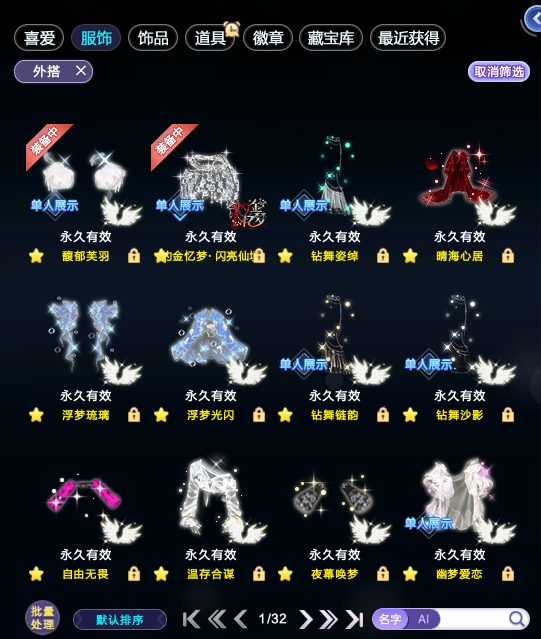The height and width of the screenshot is (639, 541).
Task: Show the 最近获得 tab
Action: point(408,38)
